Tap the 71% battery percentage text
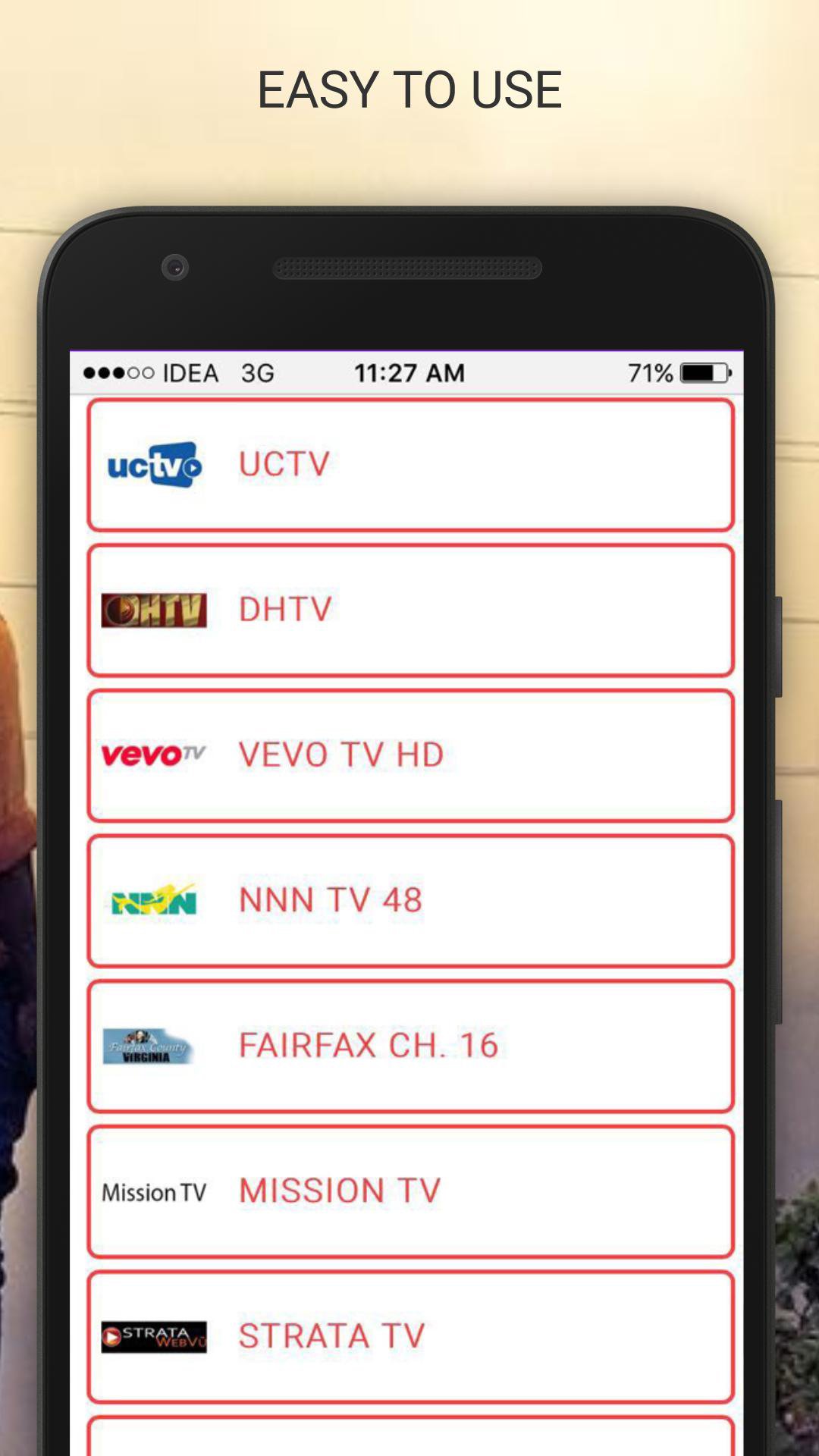This screenshot has width=819, height=1456. tap(648, 372)
